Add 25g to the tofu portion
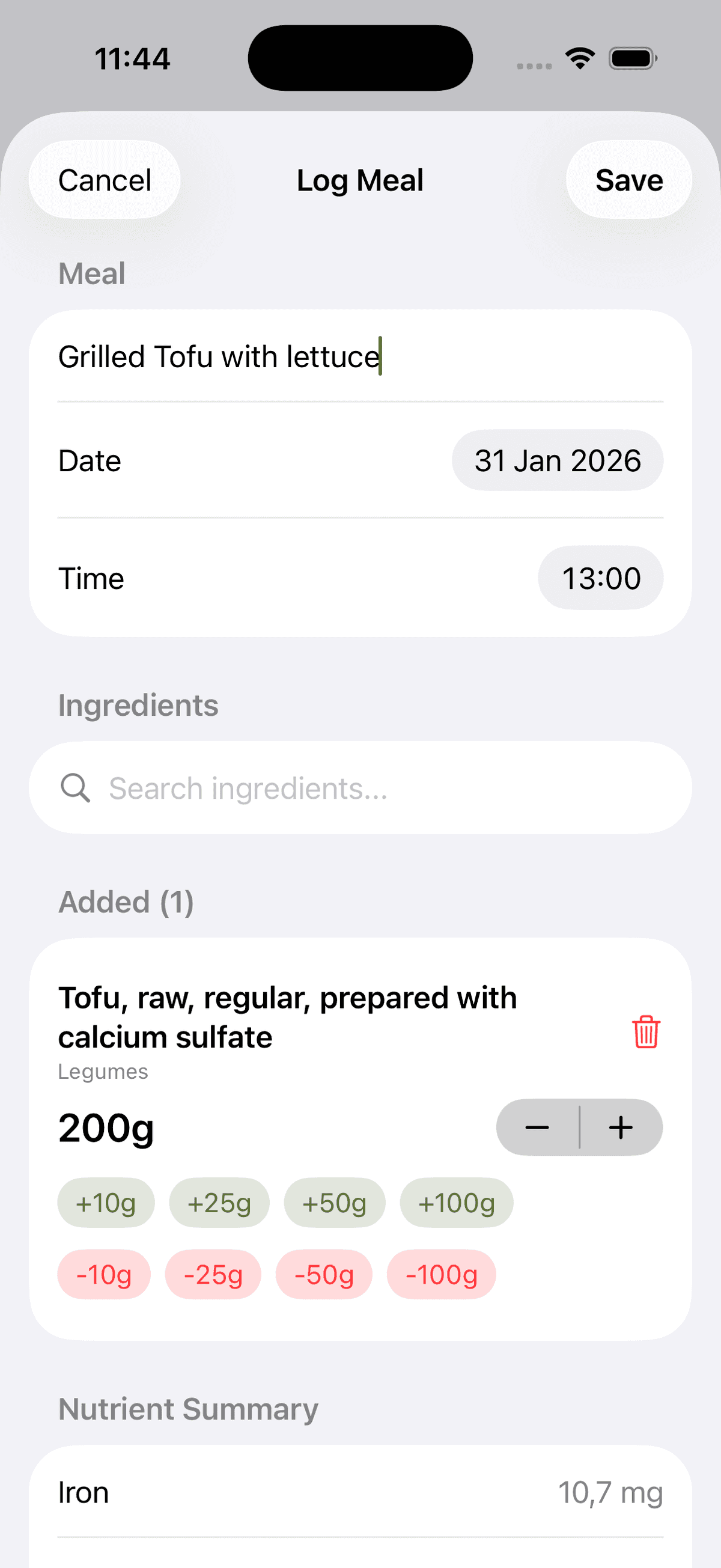721x1568 pixels. 219,1202
